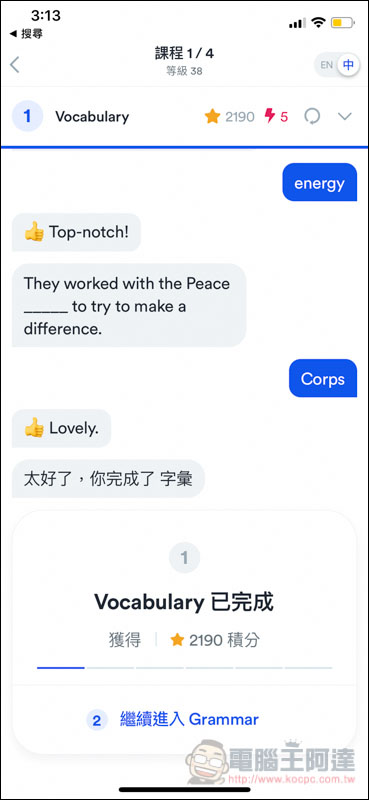This screenshot has height=800, width=369.
Task: Expand the Vocabulary section chevron
Action: 345,116
